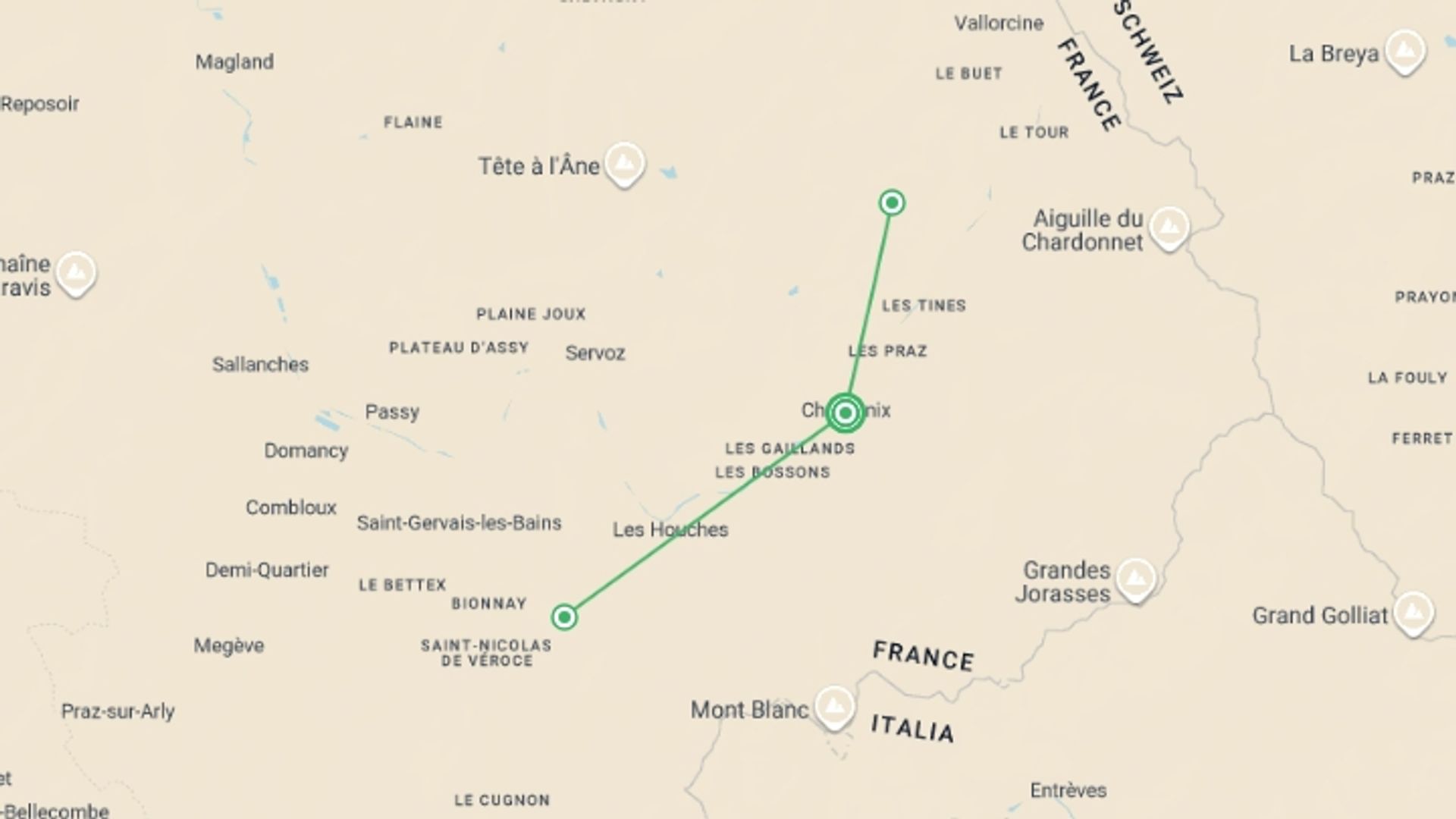Tap the route waypoint north of Les Tines
The height and width of the screenshot is (819, 1456).
(x=892, y=202)
